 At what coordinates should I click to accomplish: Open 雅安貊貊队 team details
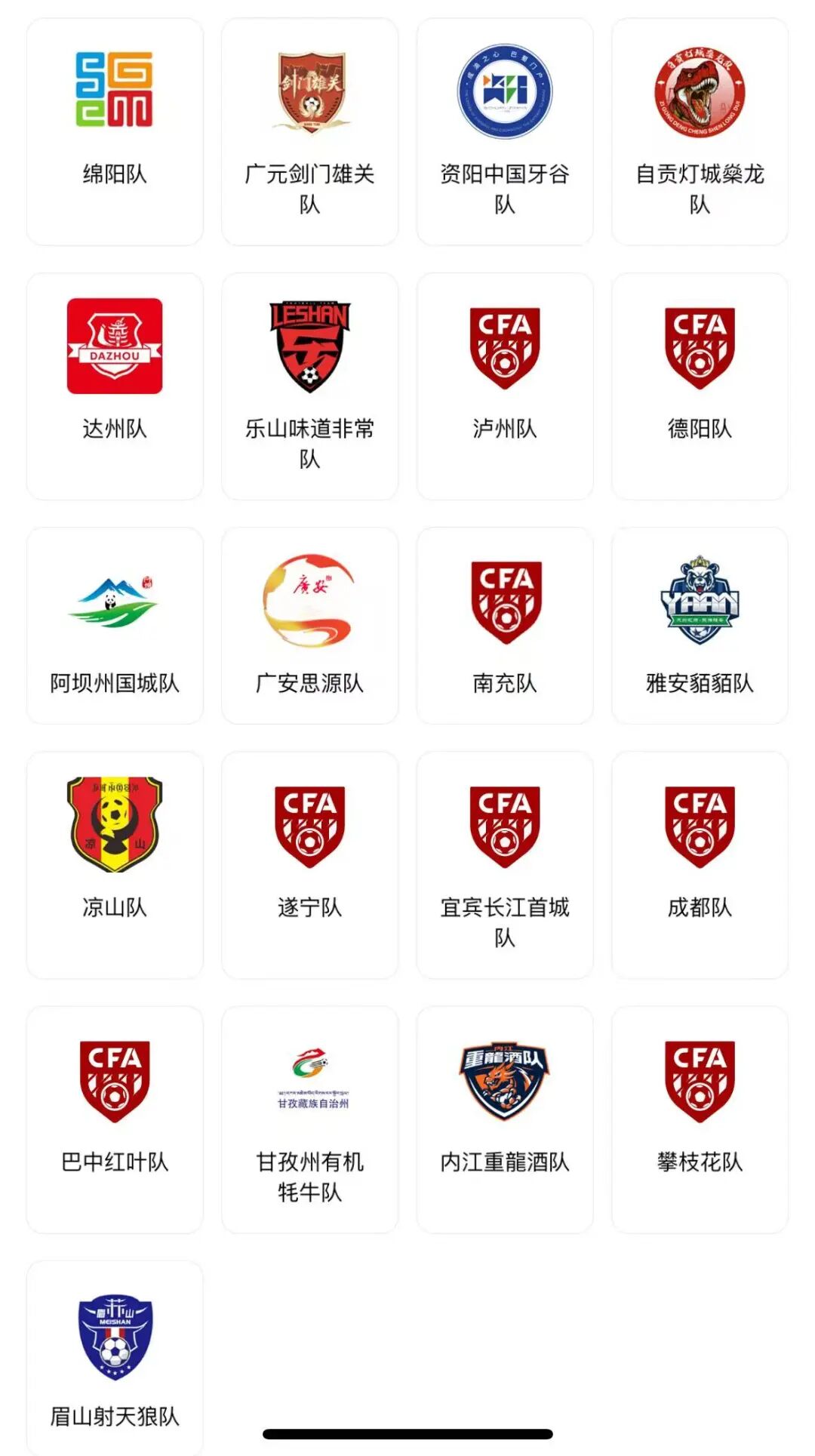[x=700, y=625]
